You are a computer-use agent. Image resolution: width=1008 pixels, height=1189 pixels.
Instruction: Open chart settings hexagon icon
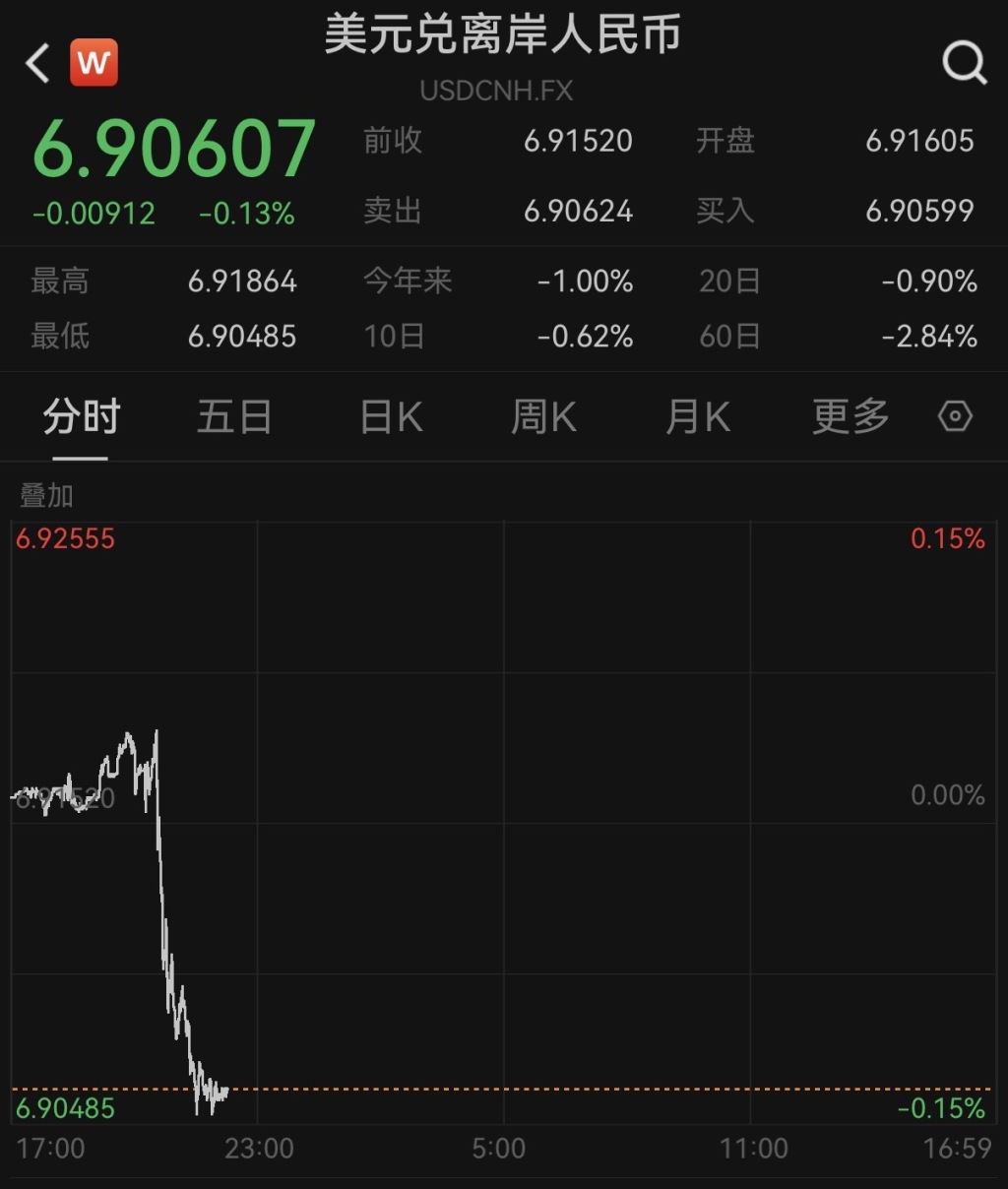coord(955,417)
